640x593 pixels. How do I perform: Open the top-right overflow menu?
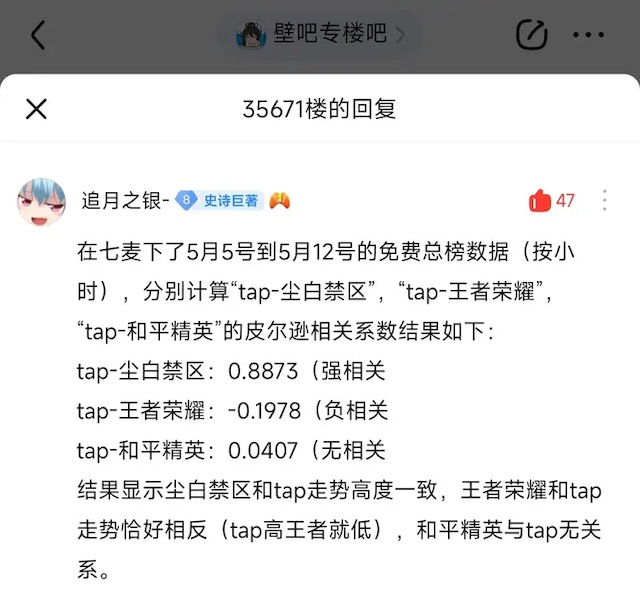click(588, 35)
